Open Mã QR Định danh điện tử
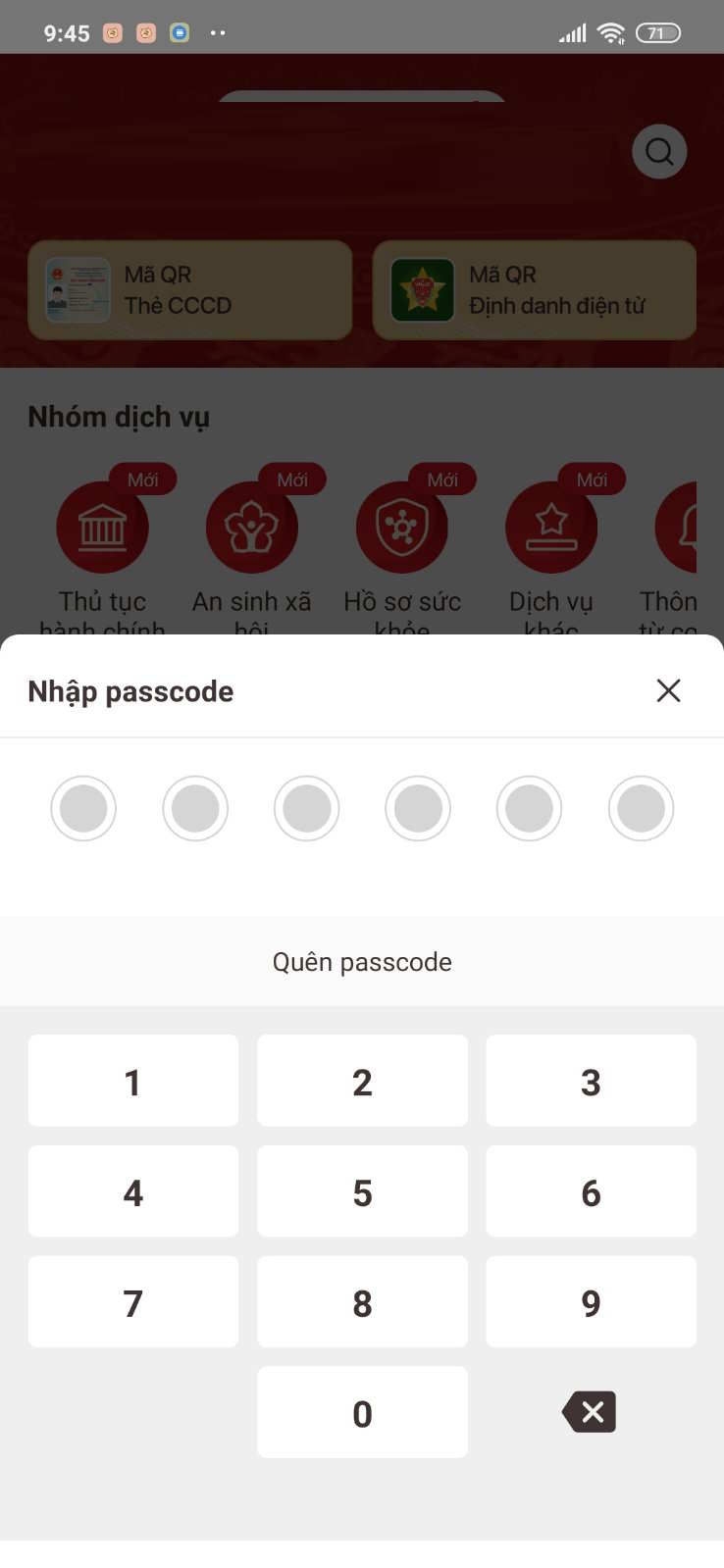The height and width of the screenshot is (1568, 724). (x=535, y=290)
